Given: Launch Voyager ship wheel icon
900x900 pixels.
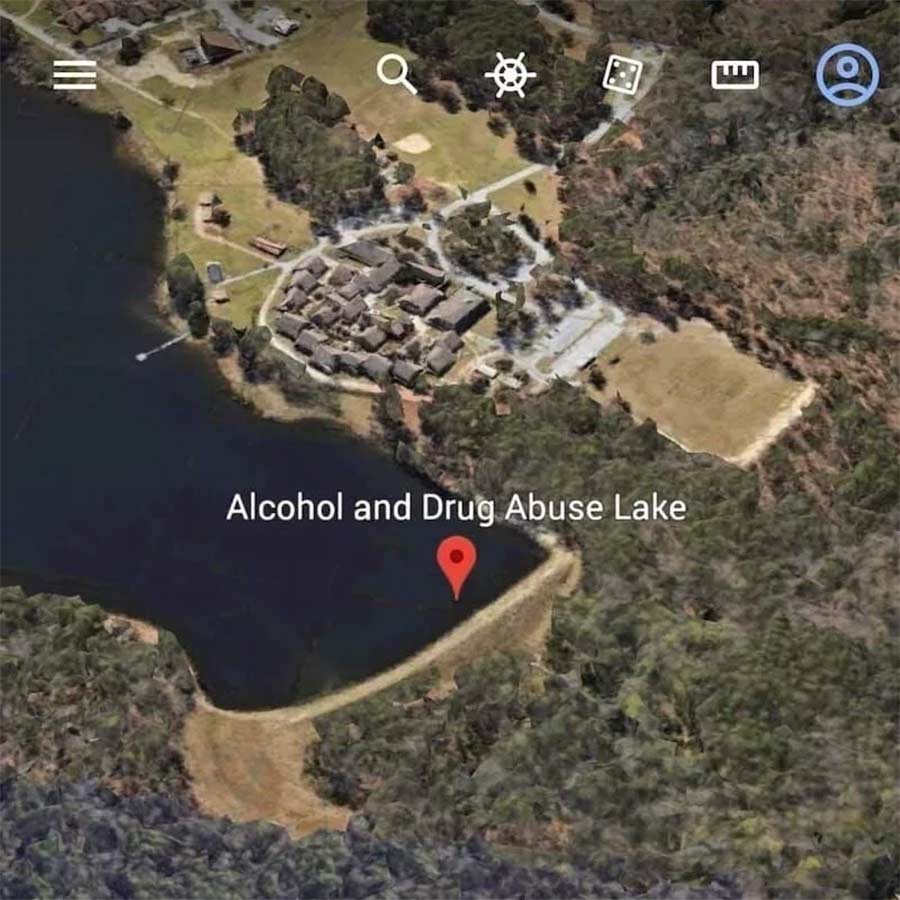Looking at the screenshot, I should [x=510, y=75].
